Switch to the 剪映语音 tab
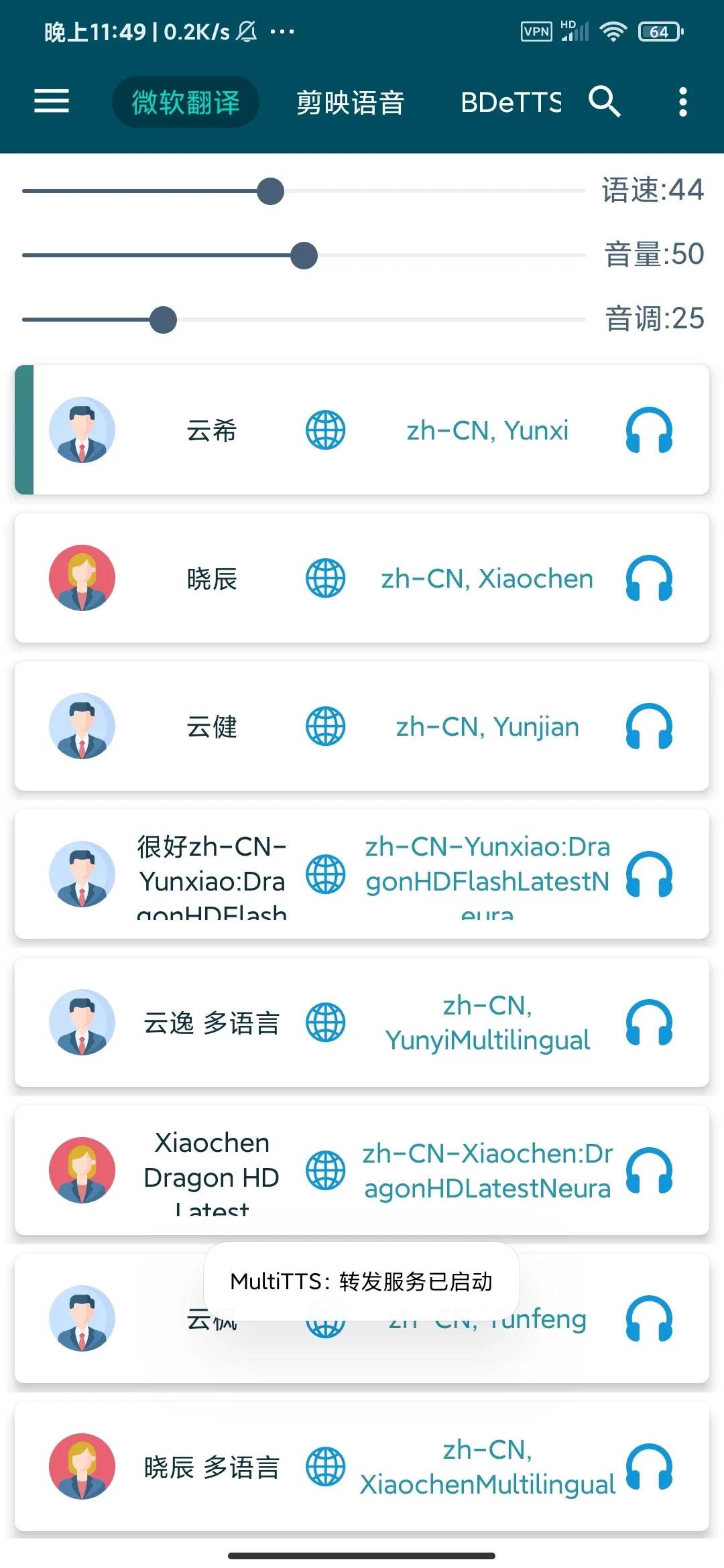The width and height of the screenshot is (724, 1568). pos(350,103)
